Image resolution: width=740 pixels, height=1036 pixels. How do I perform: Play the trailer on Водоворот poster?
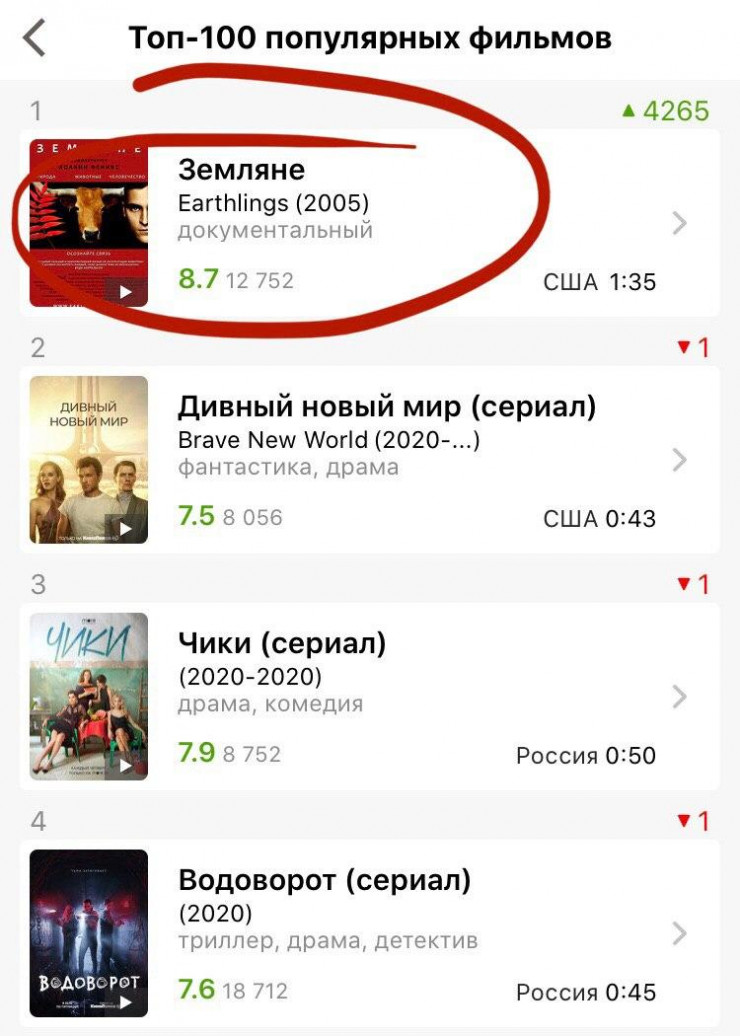[x=126, y=1003]
